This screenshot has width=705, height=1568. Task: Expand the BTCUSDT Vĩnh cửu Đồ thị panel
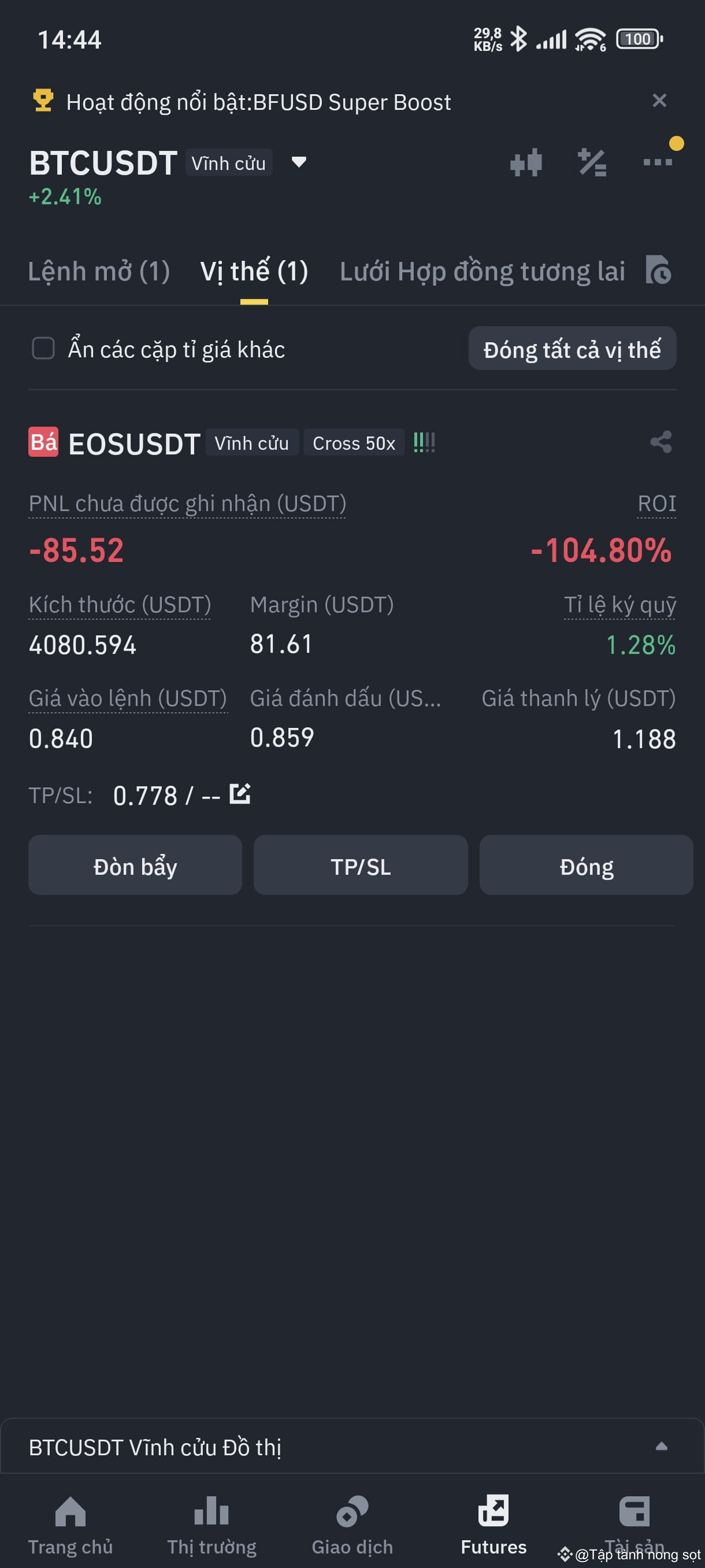click(x=661, y=1446)
